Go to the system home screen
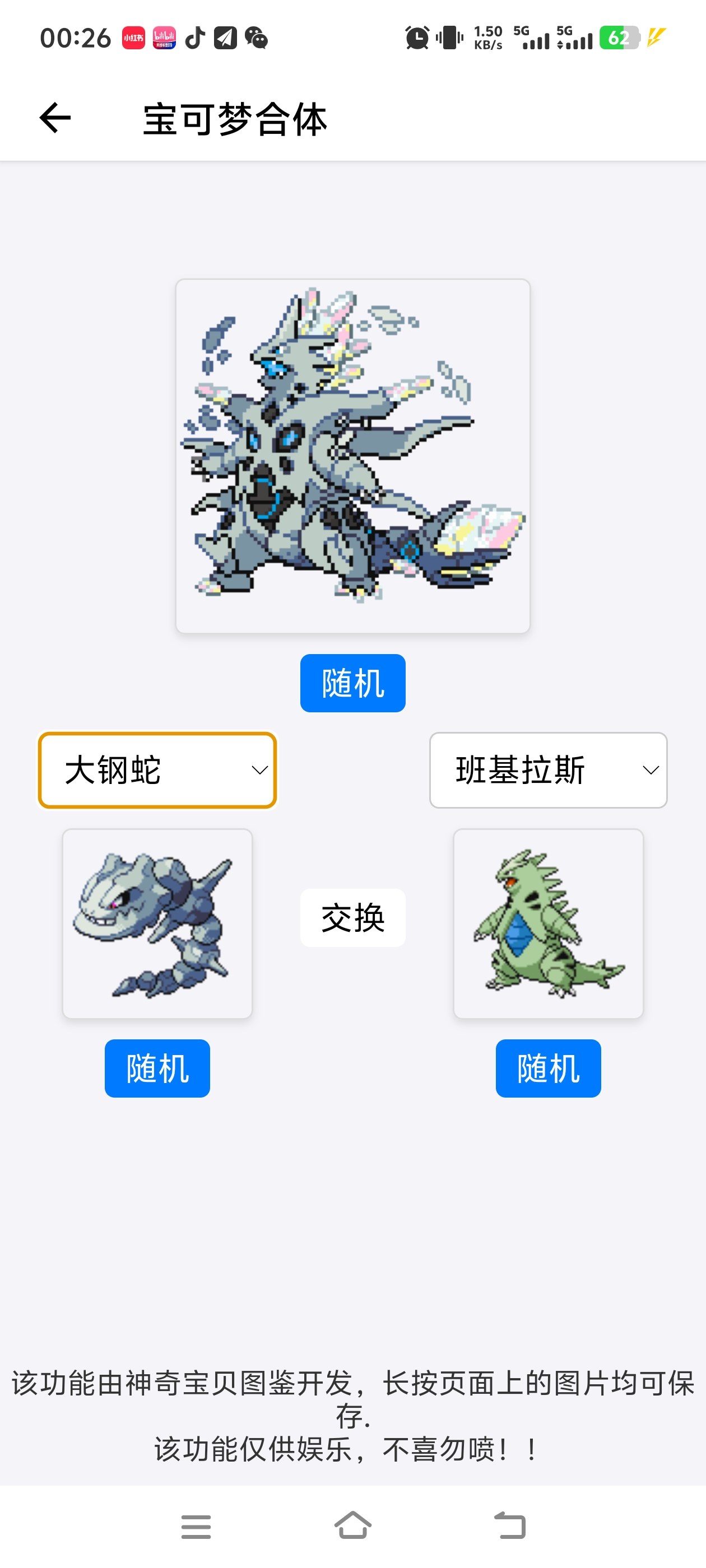706x1568 pixels. pyautogui.click(x=352, y=1525)
